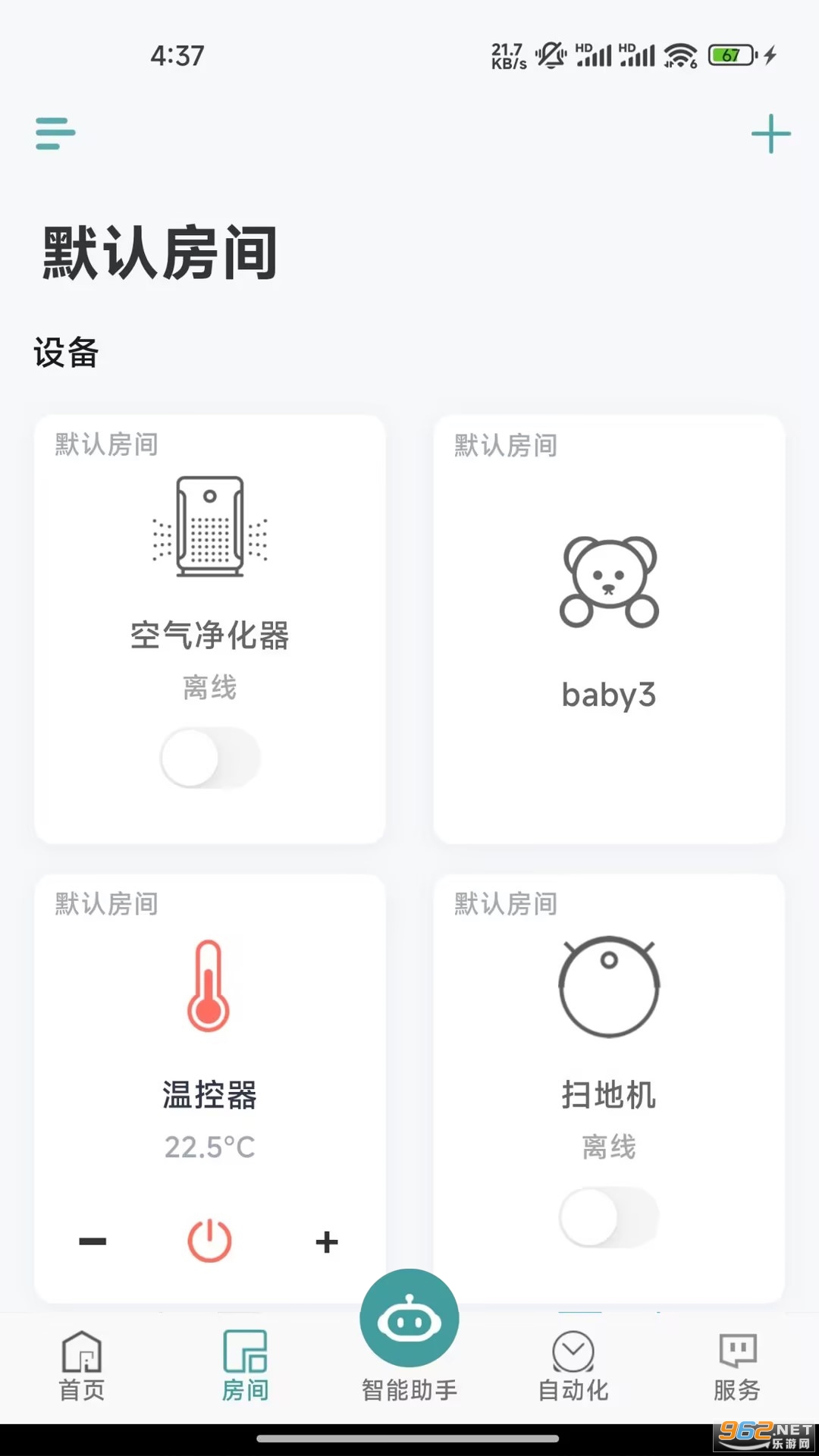The height and width of the screenshot is (1456, 819).
Task: Decrease the 温控器 temperature
Action: coord(93,1241)
